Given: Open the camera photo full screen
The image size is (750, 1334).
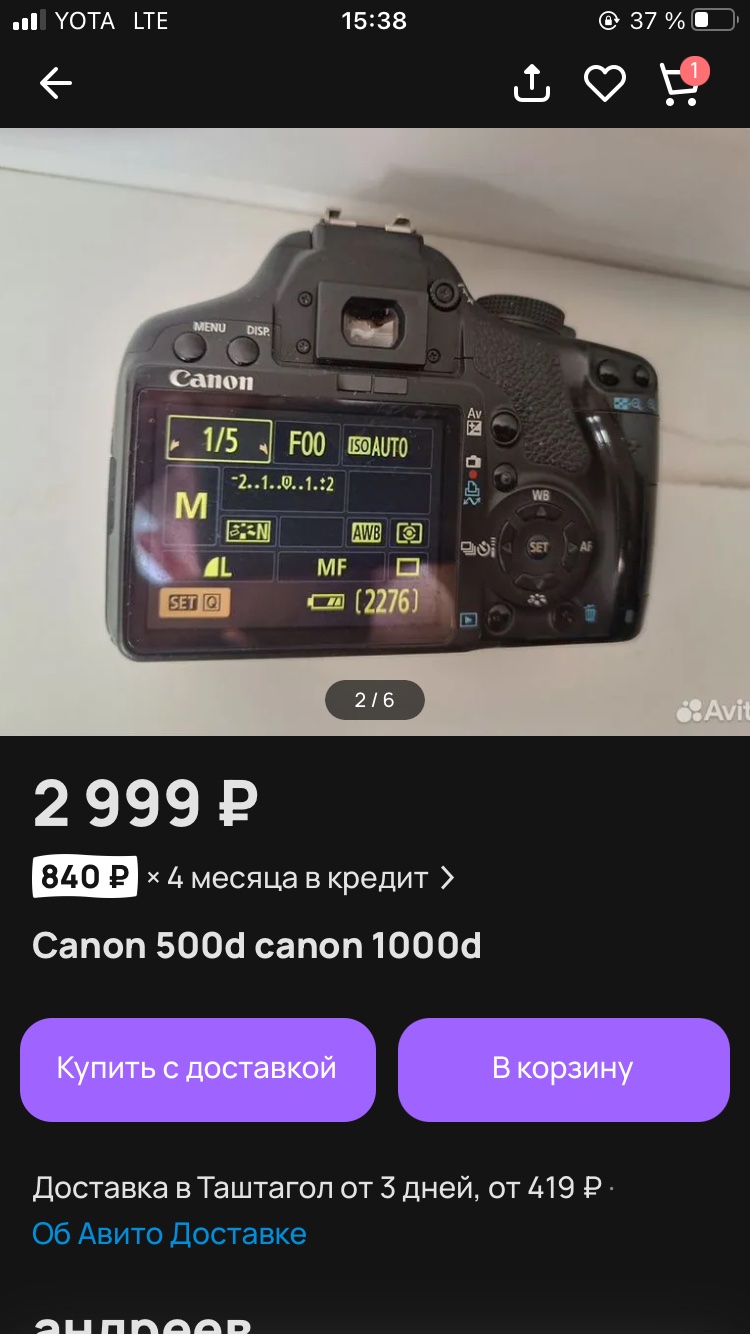Looking at the screenshot, I should [x=375, y=432].
